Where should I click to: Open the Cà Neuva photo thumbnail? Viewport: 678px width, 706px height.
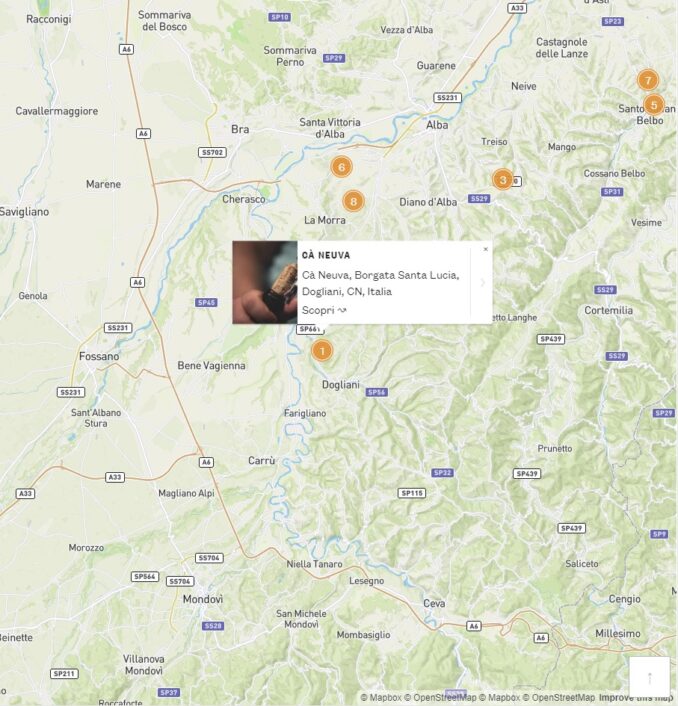tap(265, 282)
